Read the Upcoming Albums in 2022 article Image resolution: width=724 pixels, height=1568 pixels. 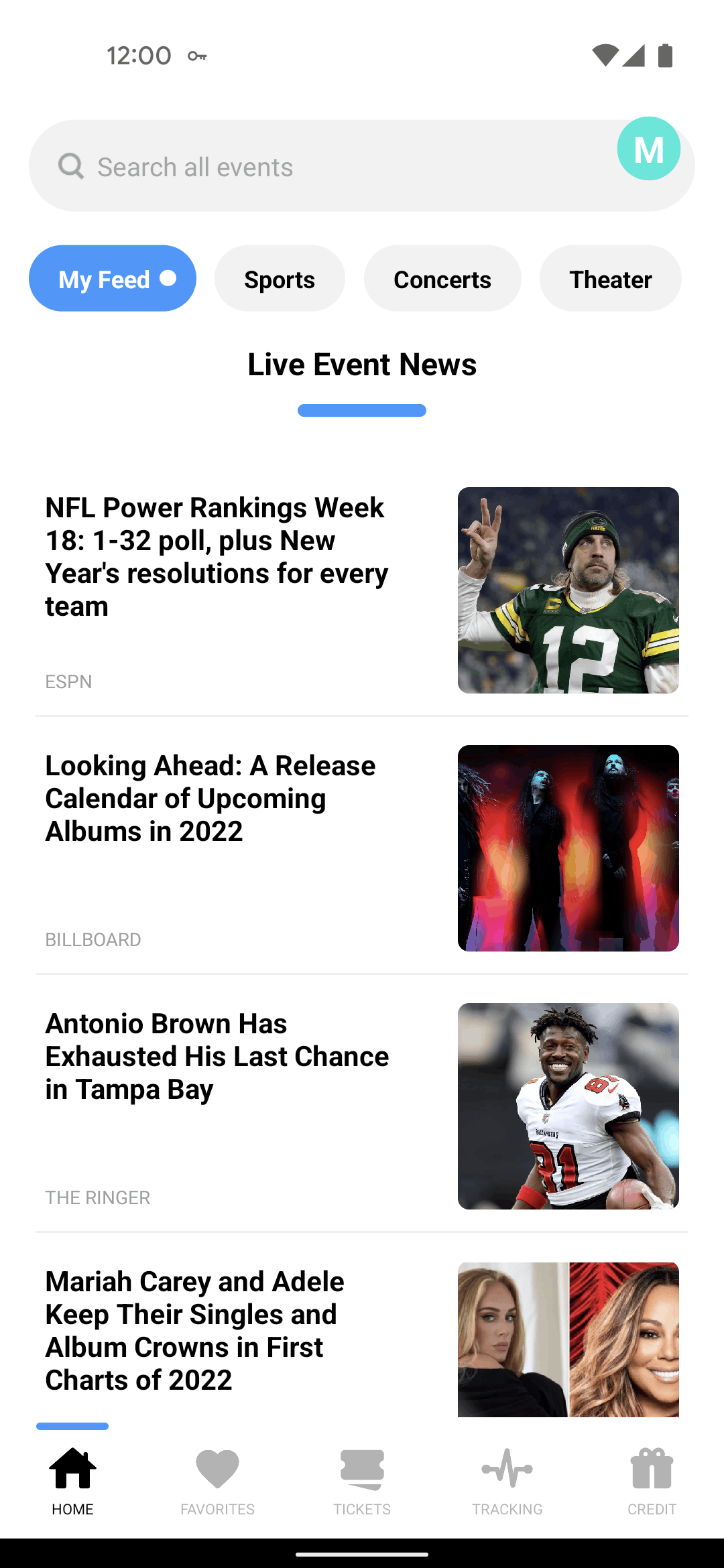[x=362, y=848]
